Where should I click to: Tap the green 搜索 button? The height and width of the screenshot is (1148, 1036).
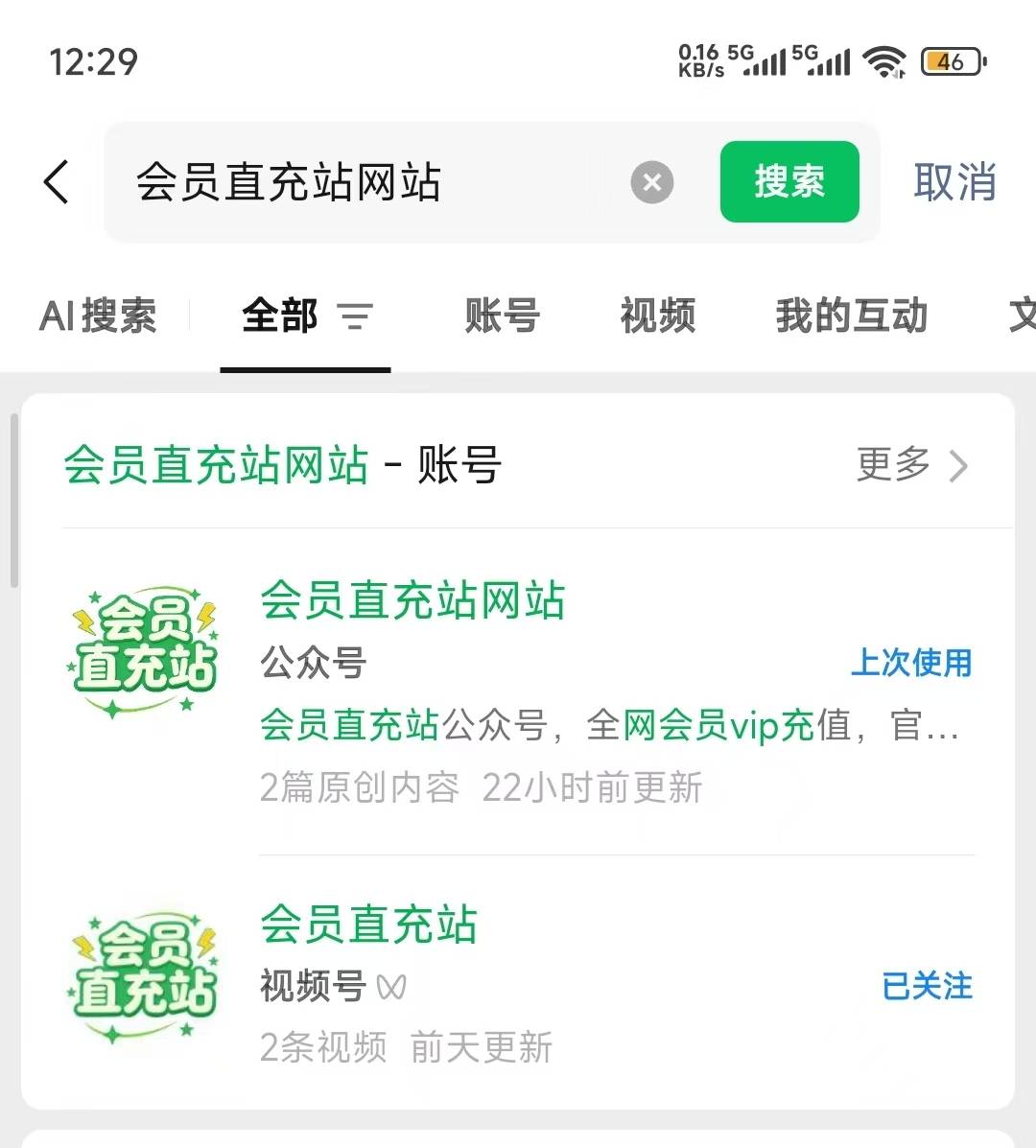[x=789, y=181]
